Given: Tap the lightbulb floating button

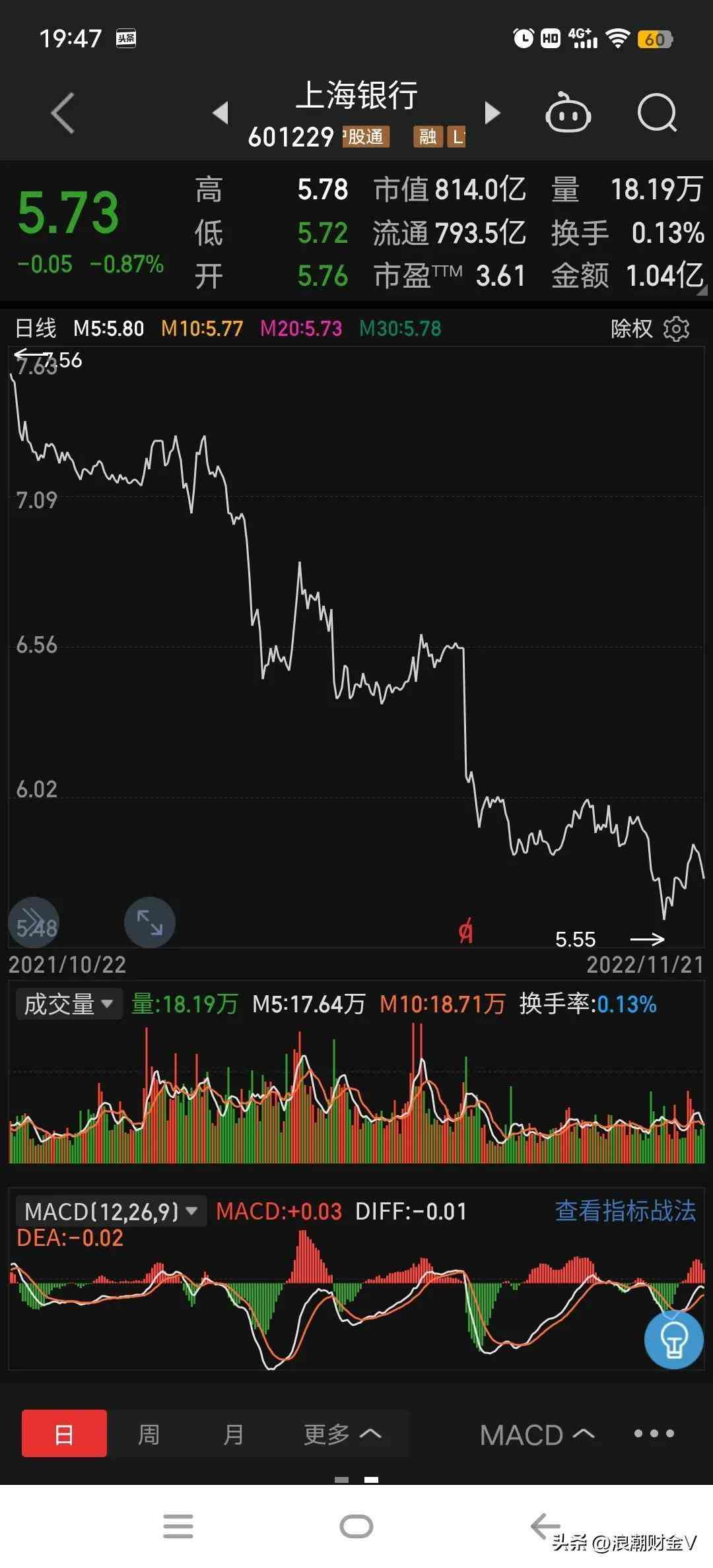Looking at the screenshot, I should (674, 1340).
